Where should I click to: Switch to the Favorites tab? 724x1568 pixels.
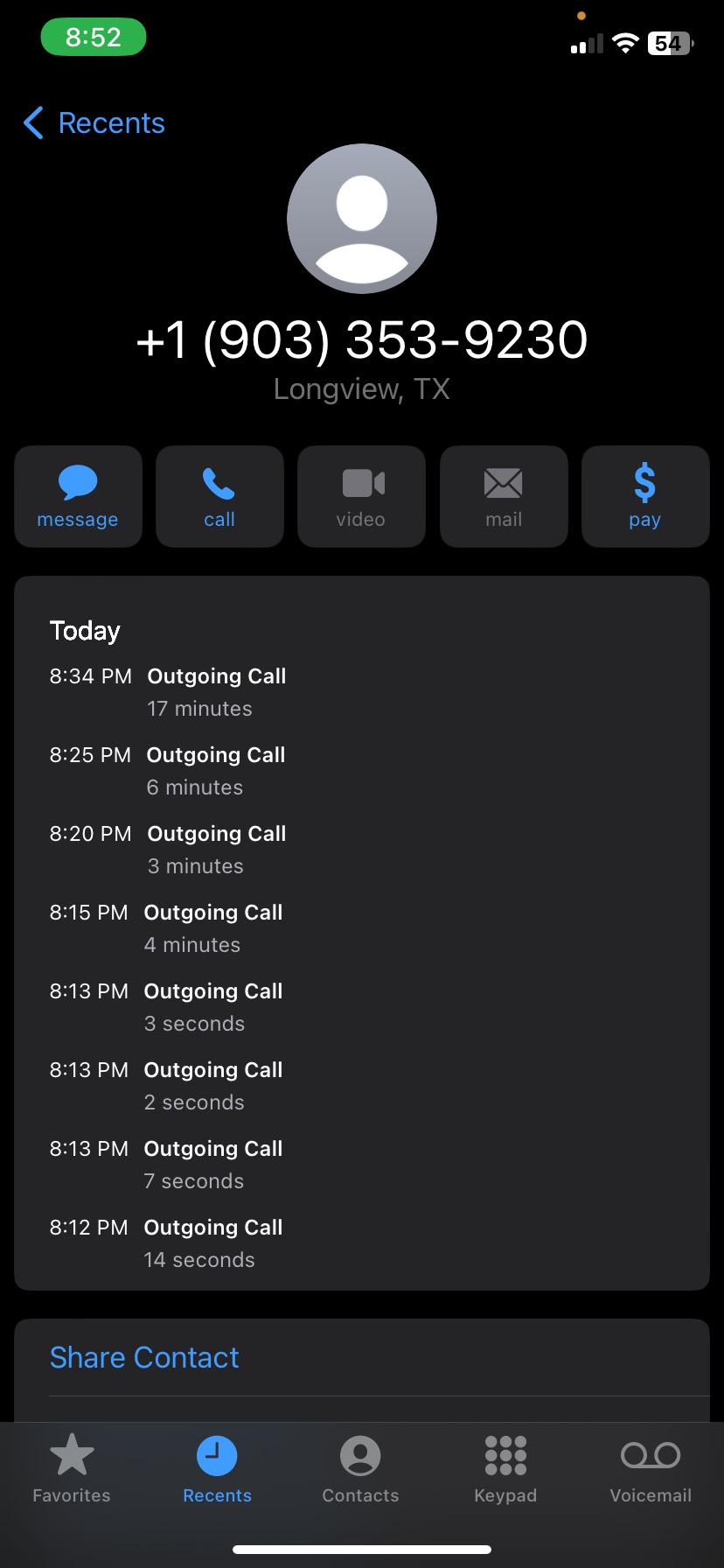tap(72, 1469)
